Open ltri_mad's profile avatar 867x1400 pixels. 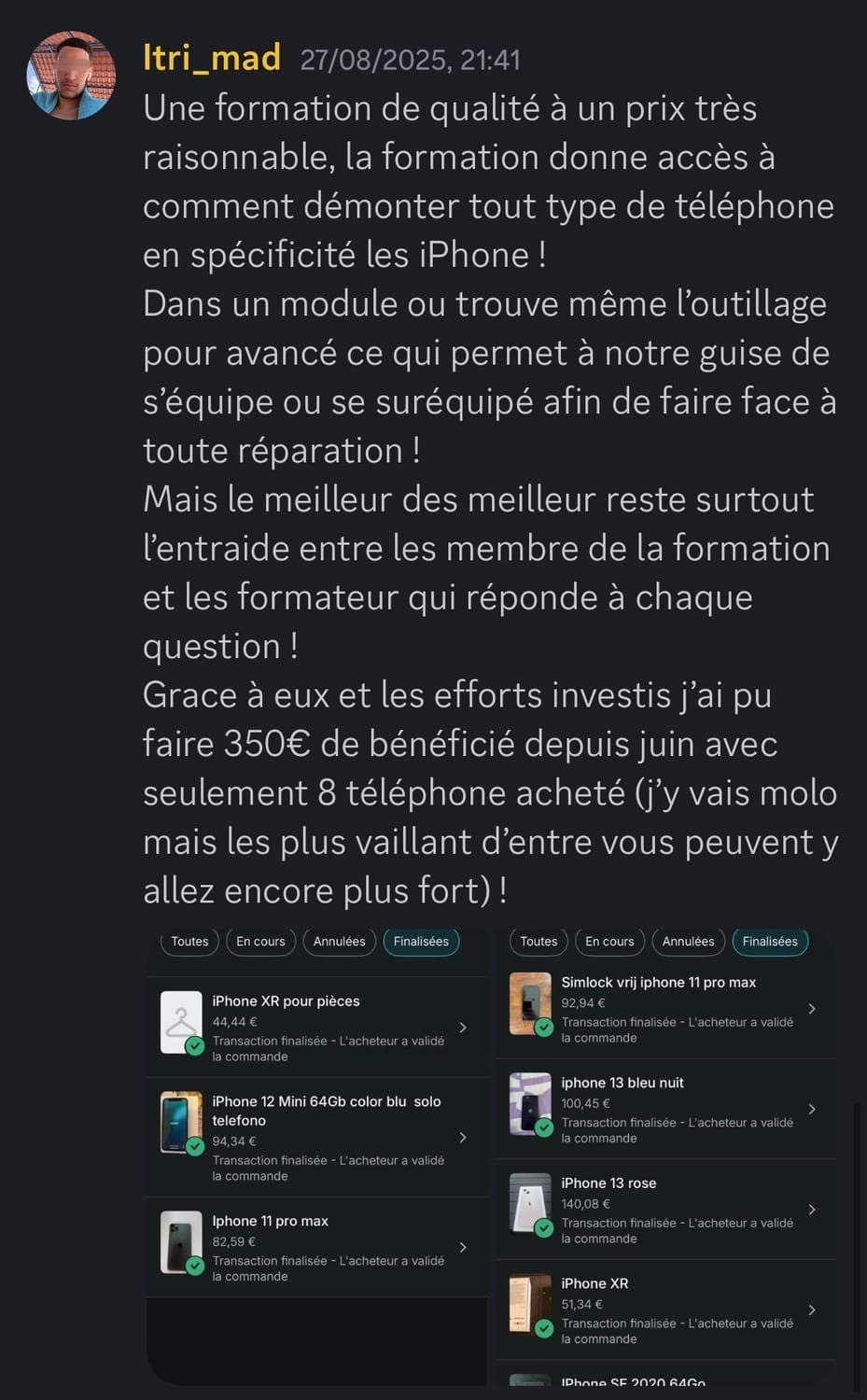pos(71,76)
